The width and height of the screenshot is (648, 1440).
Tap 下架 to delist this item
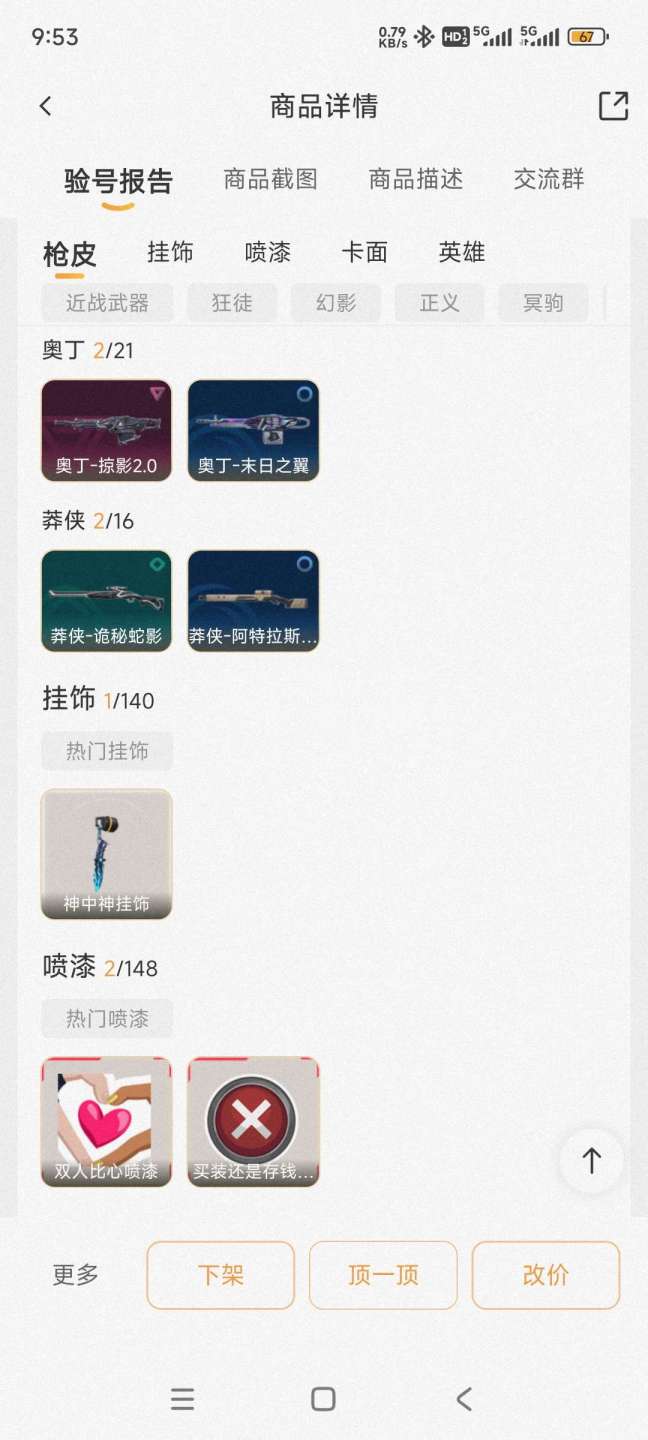pos(221,1275)
